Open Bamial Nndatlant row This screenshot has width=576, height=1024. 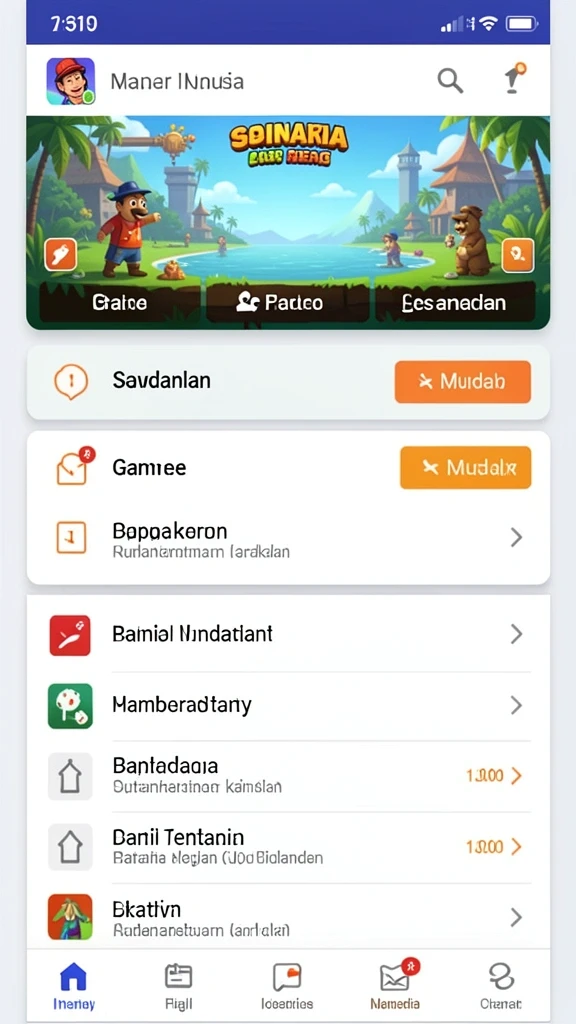pyautogui.click(x=288, y=635)
